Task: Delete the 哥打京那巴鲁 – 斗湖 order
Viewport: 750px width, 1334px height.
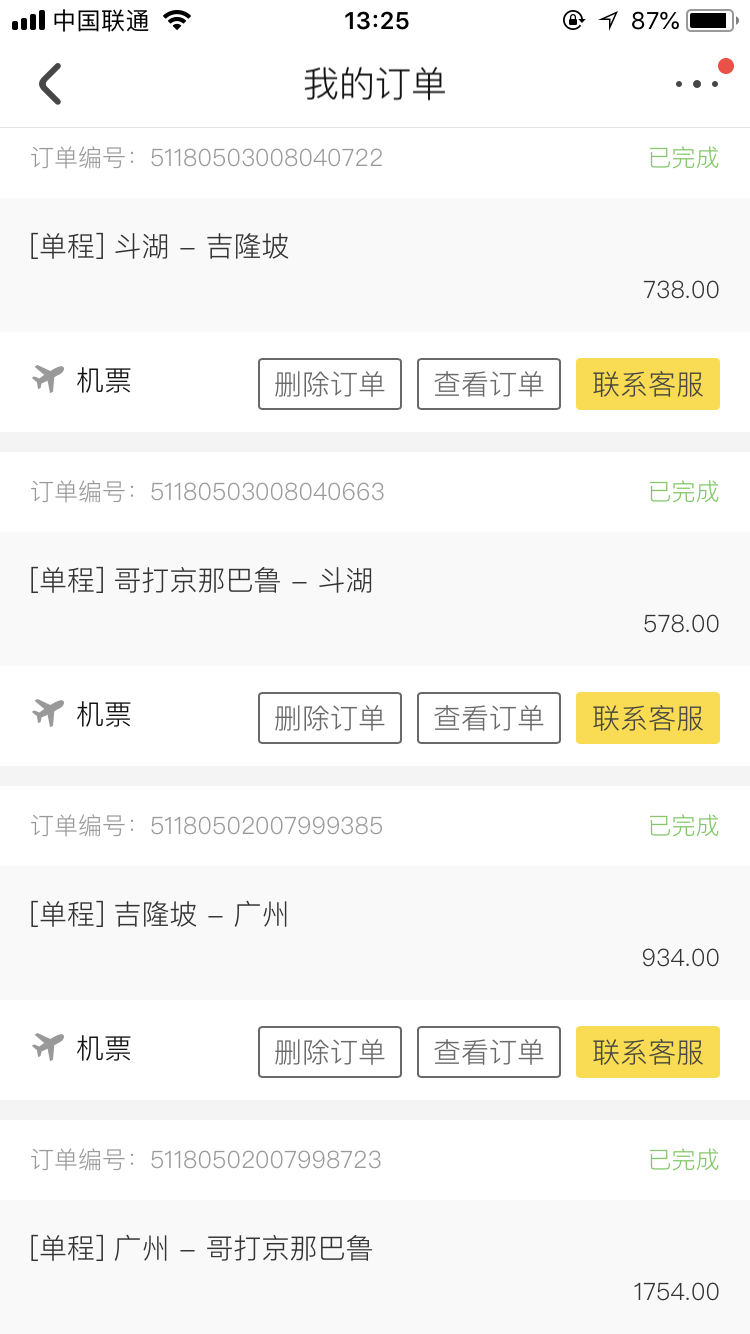Action: [330, 718]
